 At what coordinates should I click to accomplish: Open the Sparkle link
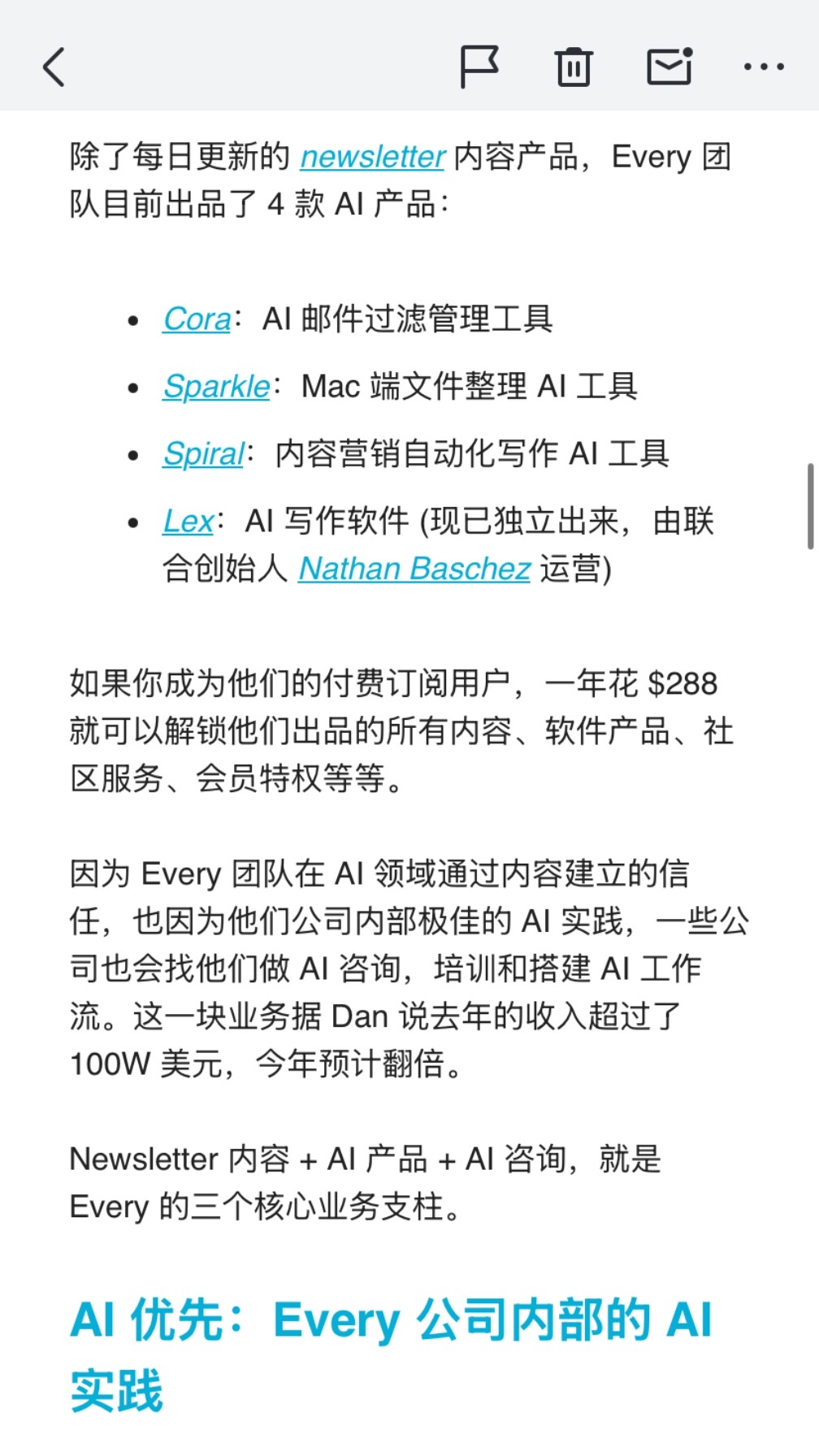pyautogui.click(x=216, y=386)
